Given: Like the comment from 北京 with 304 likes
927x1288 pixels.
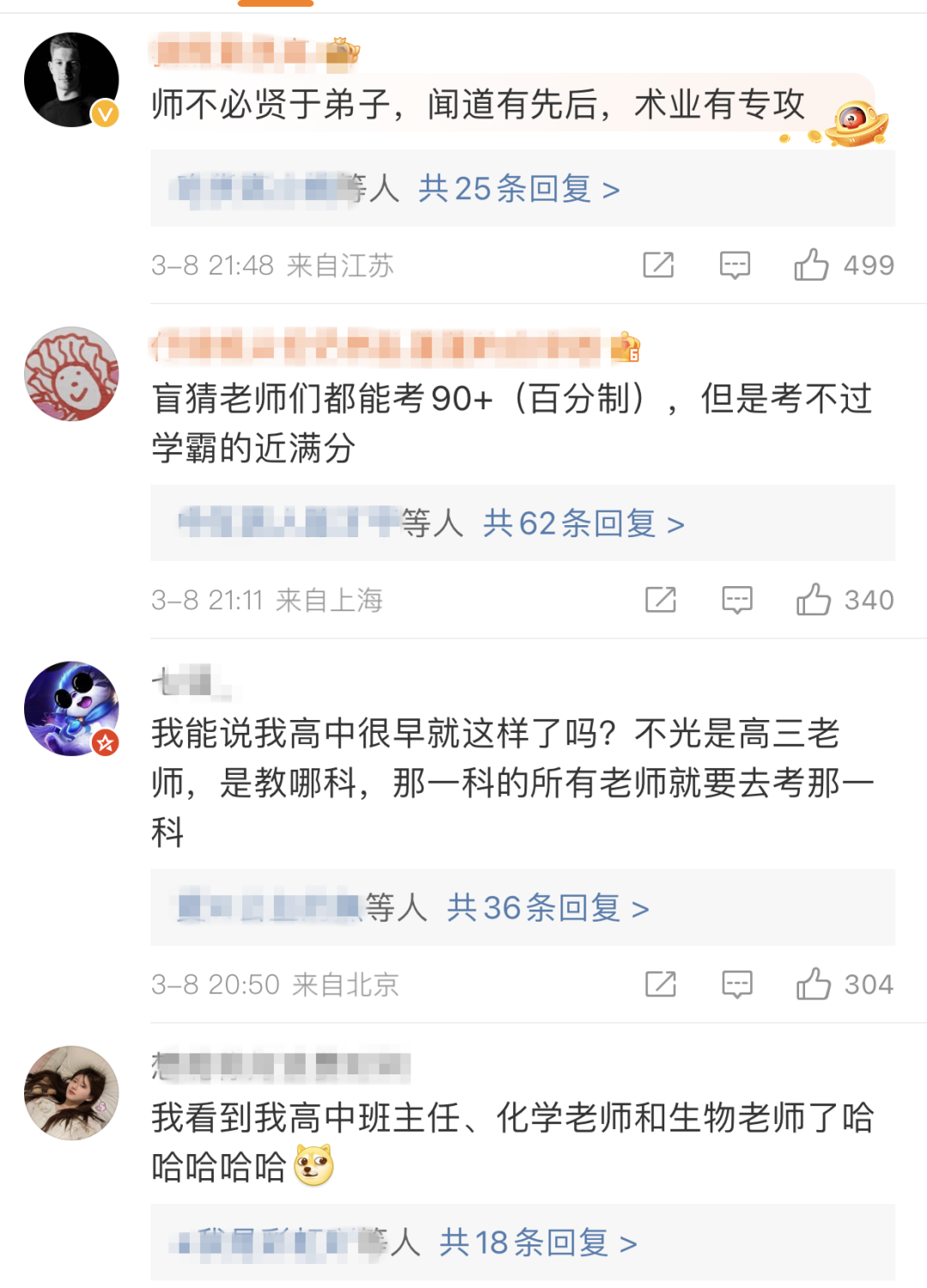Looking at the screenshot, I should (813, 984).
